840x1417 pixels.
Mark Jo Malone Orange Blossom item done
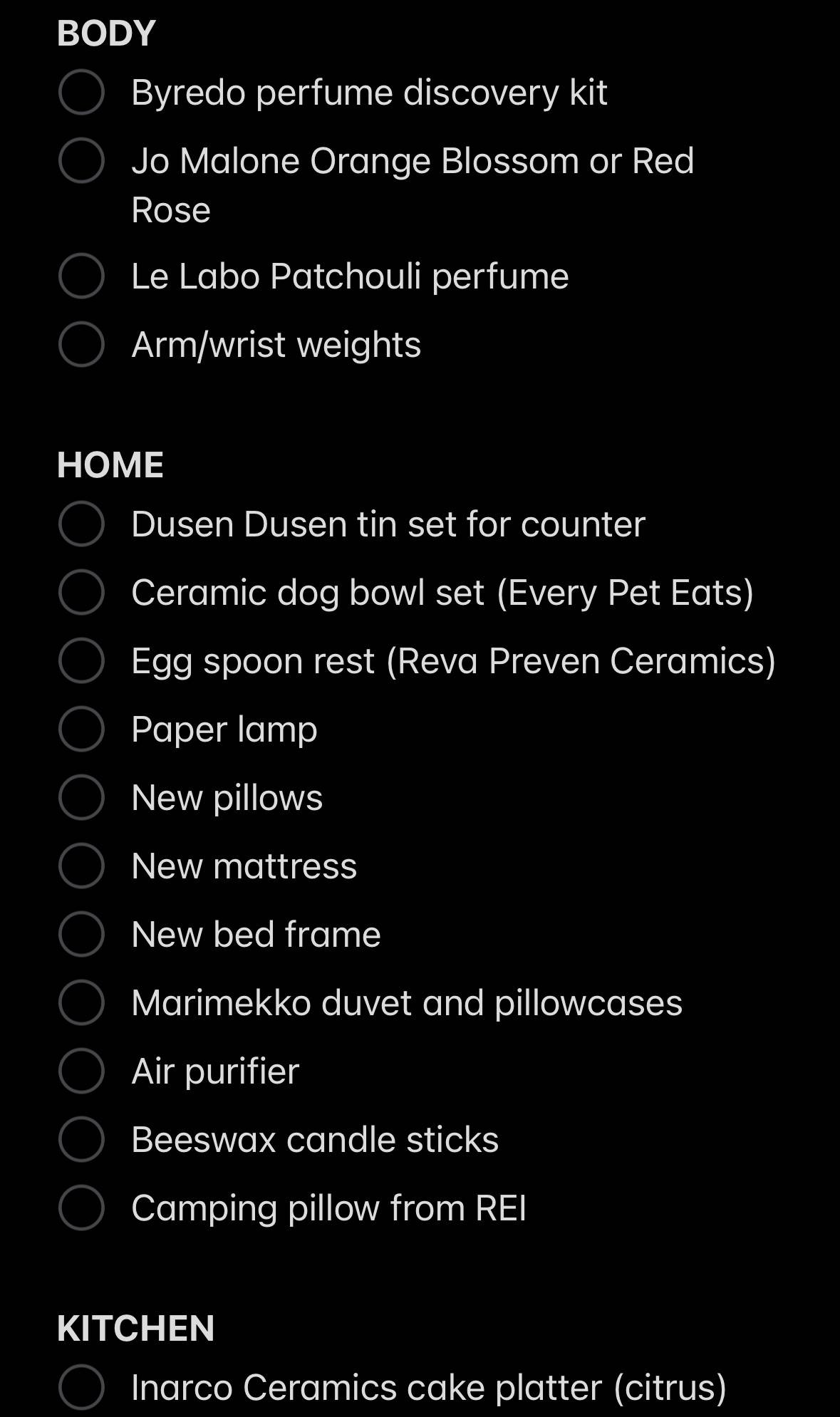point(81,160)
